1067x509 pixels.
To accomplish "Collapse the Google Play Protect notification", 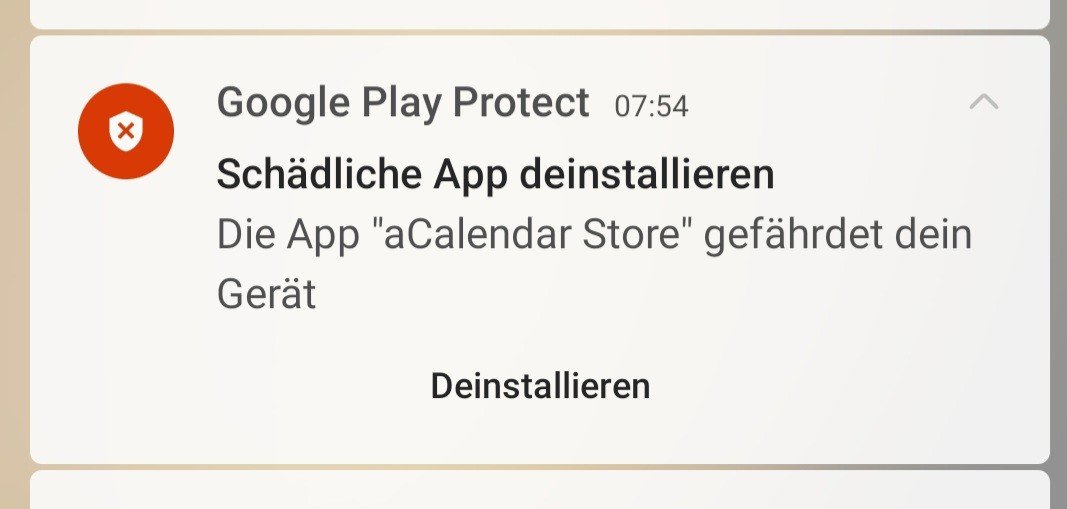I will pyautogui.click(x=983, y=101).
